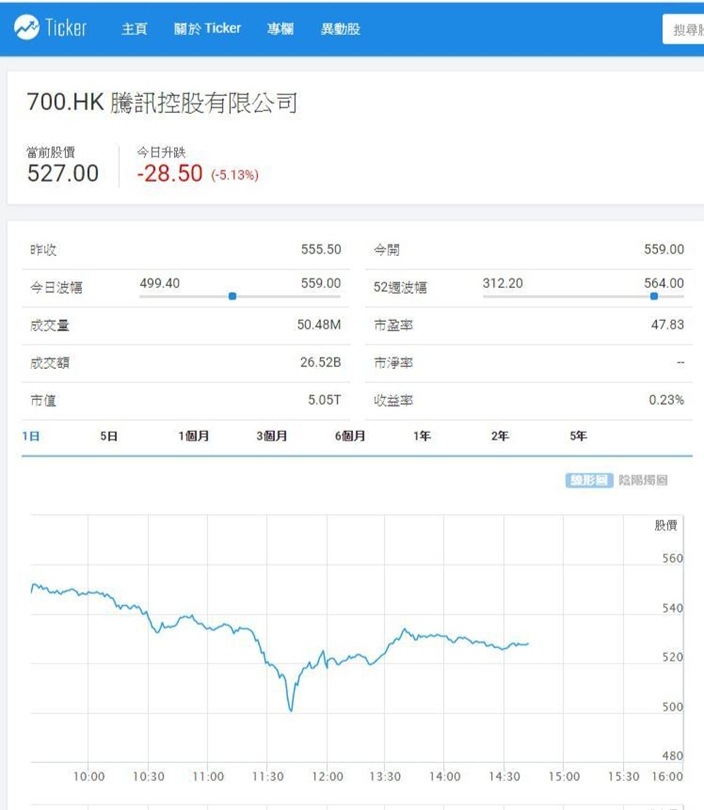Open the 異動股 section

pos(340,29)
